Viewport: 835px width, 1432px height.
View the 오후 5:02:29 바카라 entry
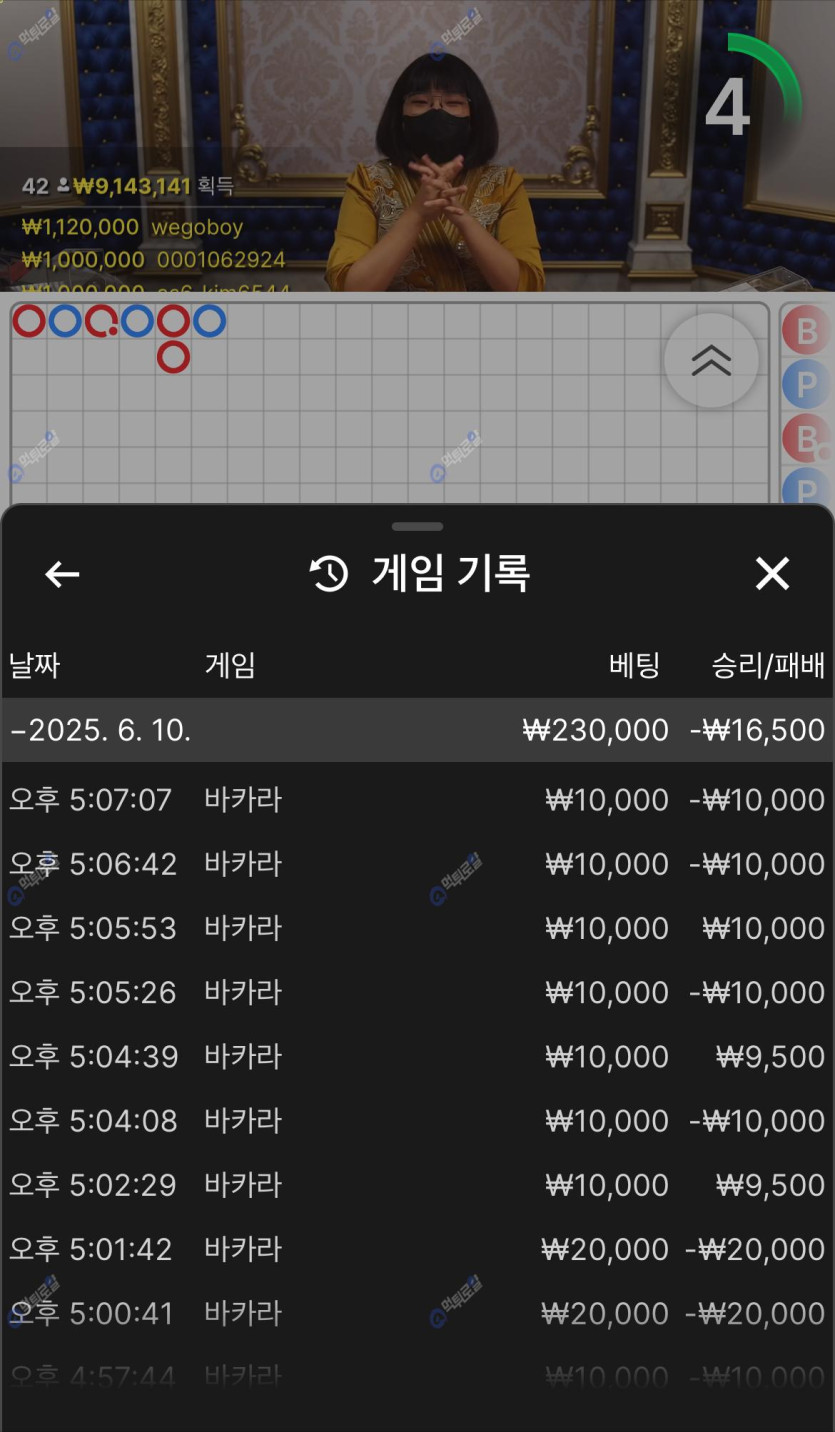(x=417, y=1185)
